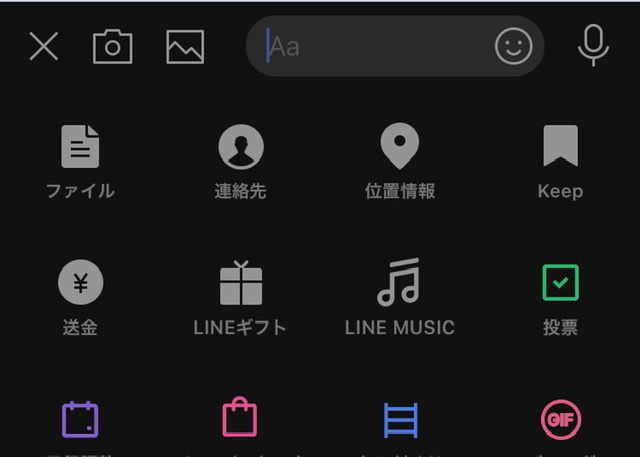Tap the purple calendar icon
Screen dimensions: 640x457
click(x=80, y=419)
